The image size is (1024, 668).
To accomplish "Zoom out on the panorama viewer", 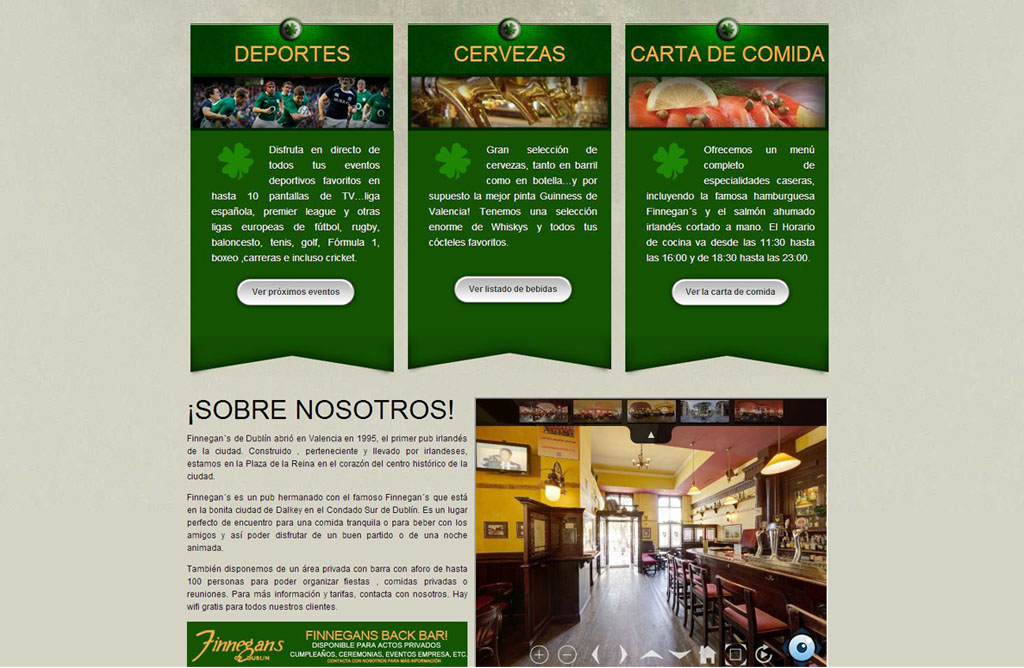I will (x=567, y=654).
